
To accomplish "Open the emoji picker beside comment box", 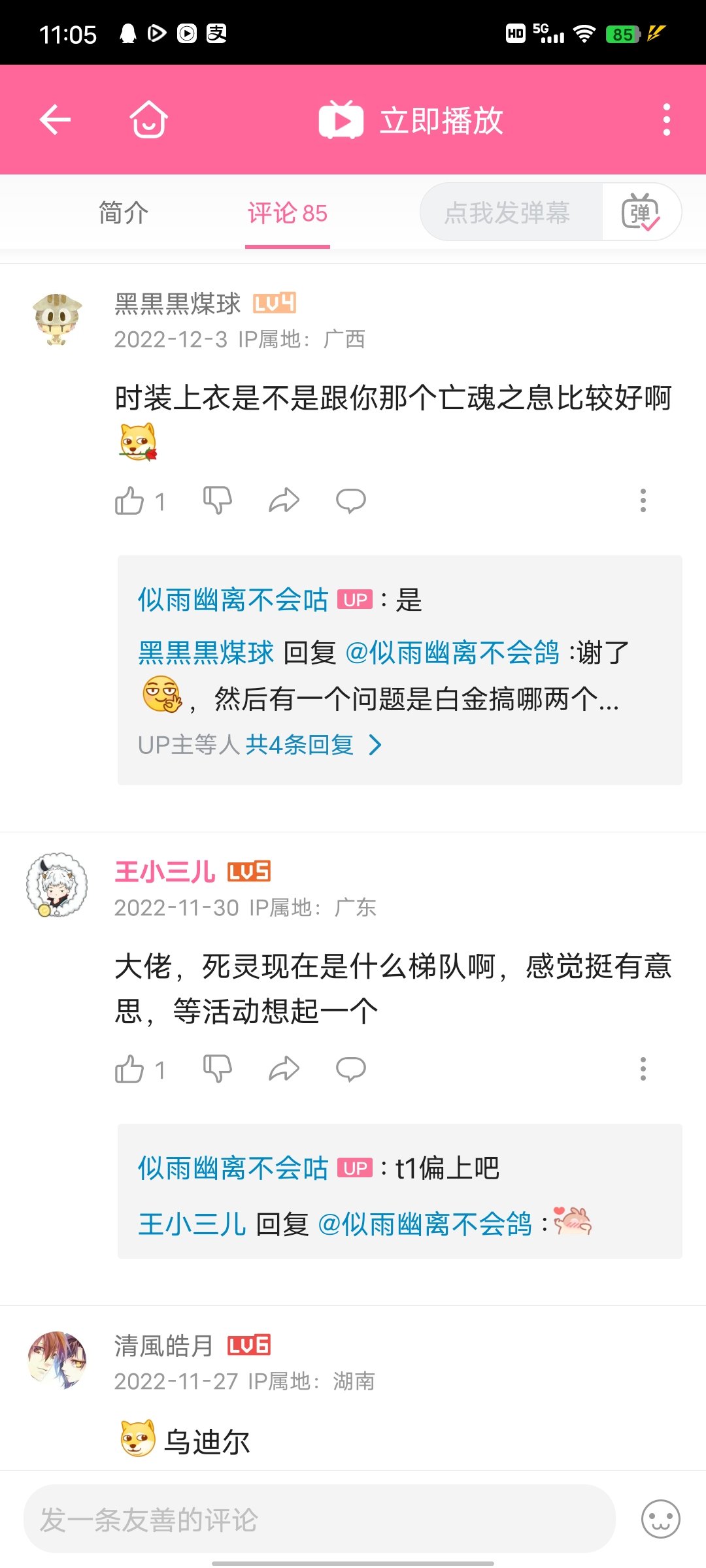I will pyautogui.click(x=661, y=1519).
